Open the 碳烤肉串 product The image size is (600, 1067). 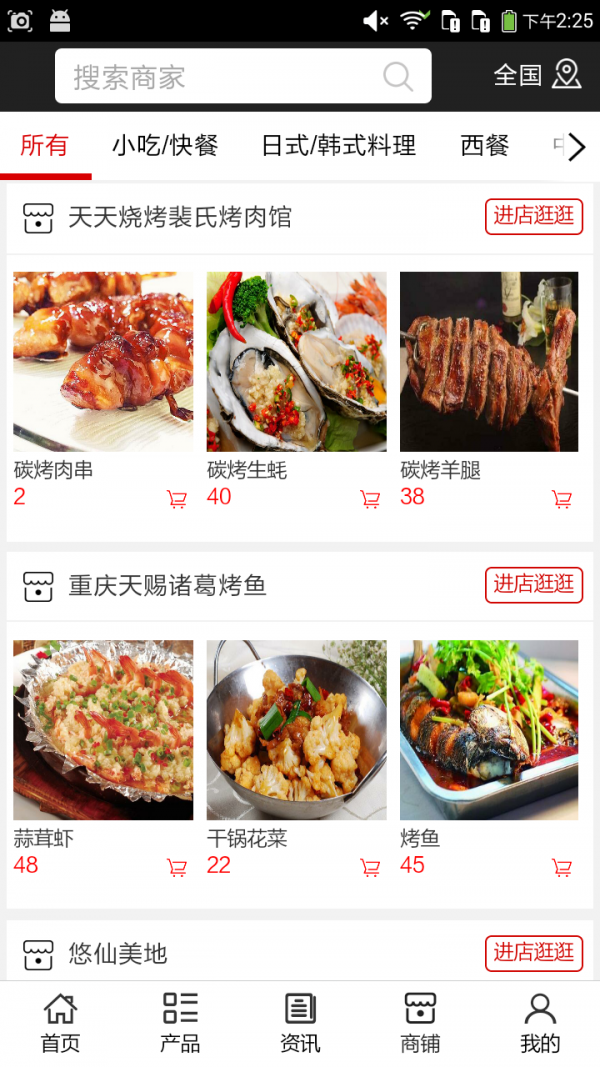pos(103,362)
